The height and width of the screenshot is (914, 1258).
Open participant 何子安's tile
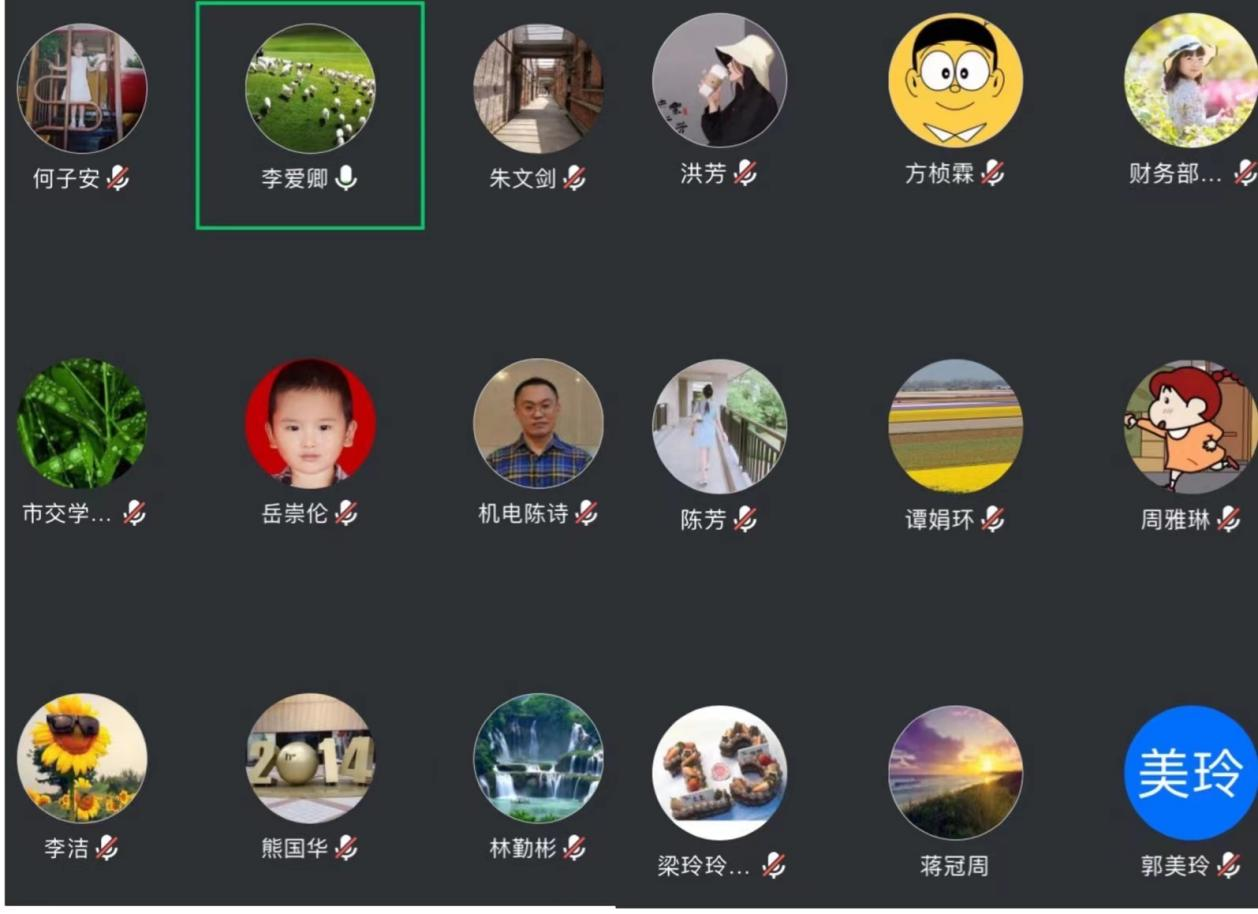pos(82,88)
